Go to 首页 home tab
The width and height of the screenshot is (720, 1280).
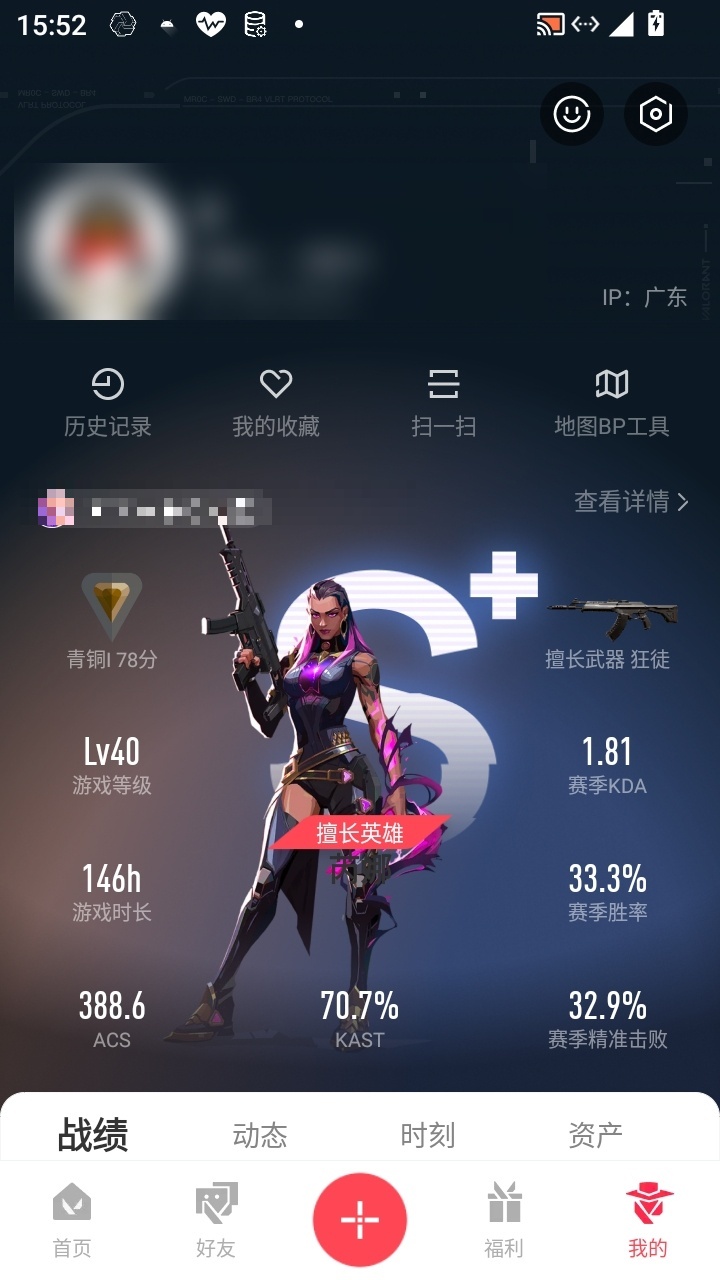click(72, 1220)
